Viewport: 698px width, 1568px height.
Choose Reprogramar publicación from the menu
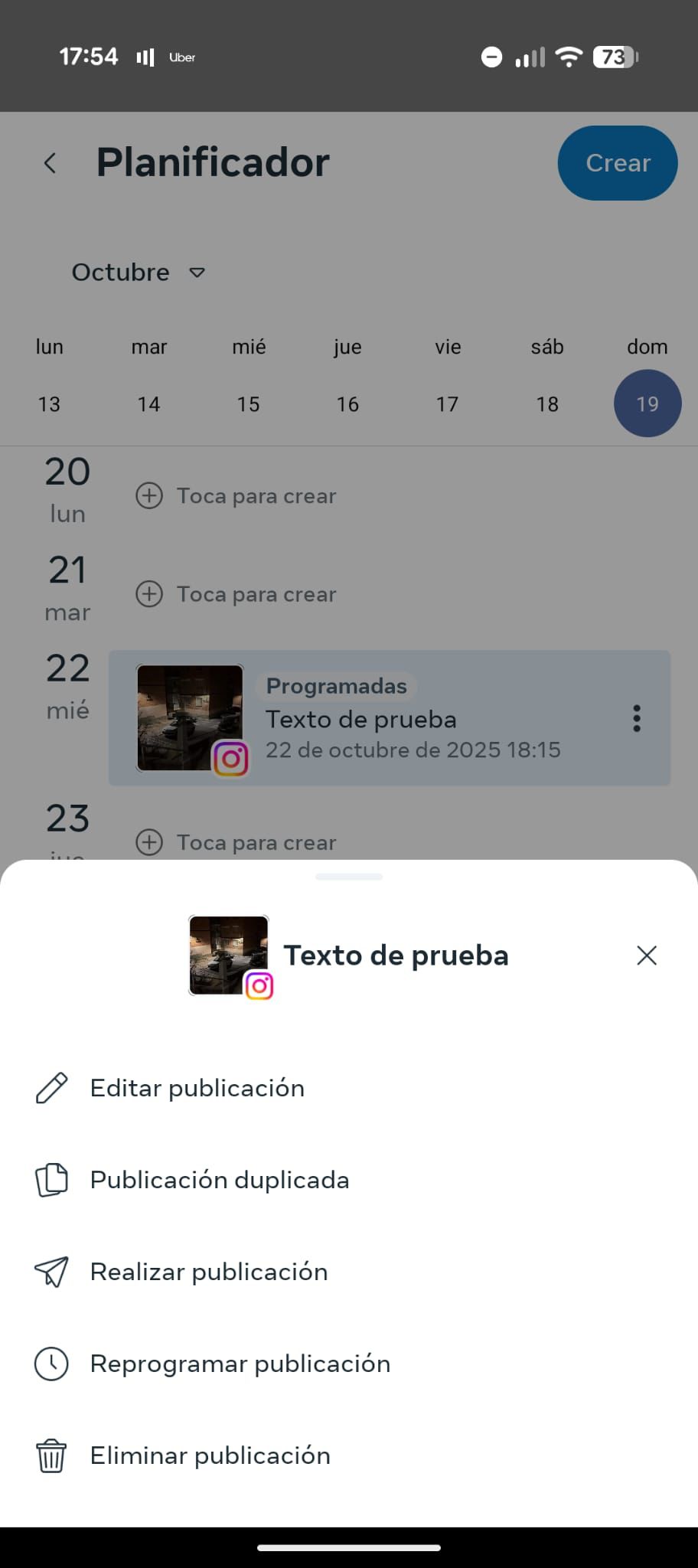click(x=240, y=1363)
